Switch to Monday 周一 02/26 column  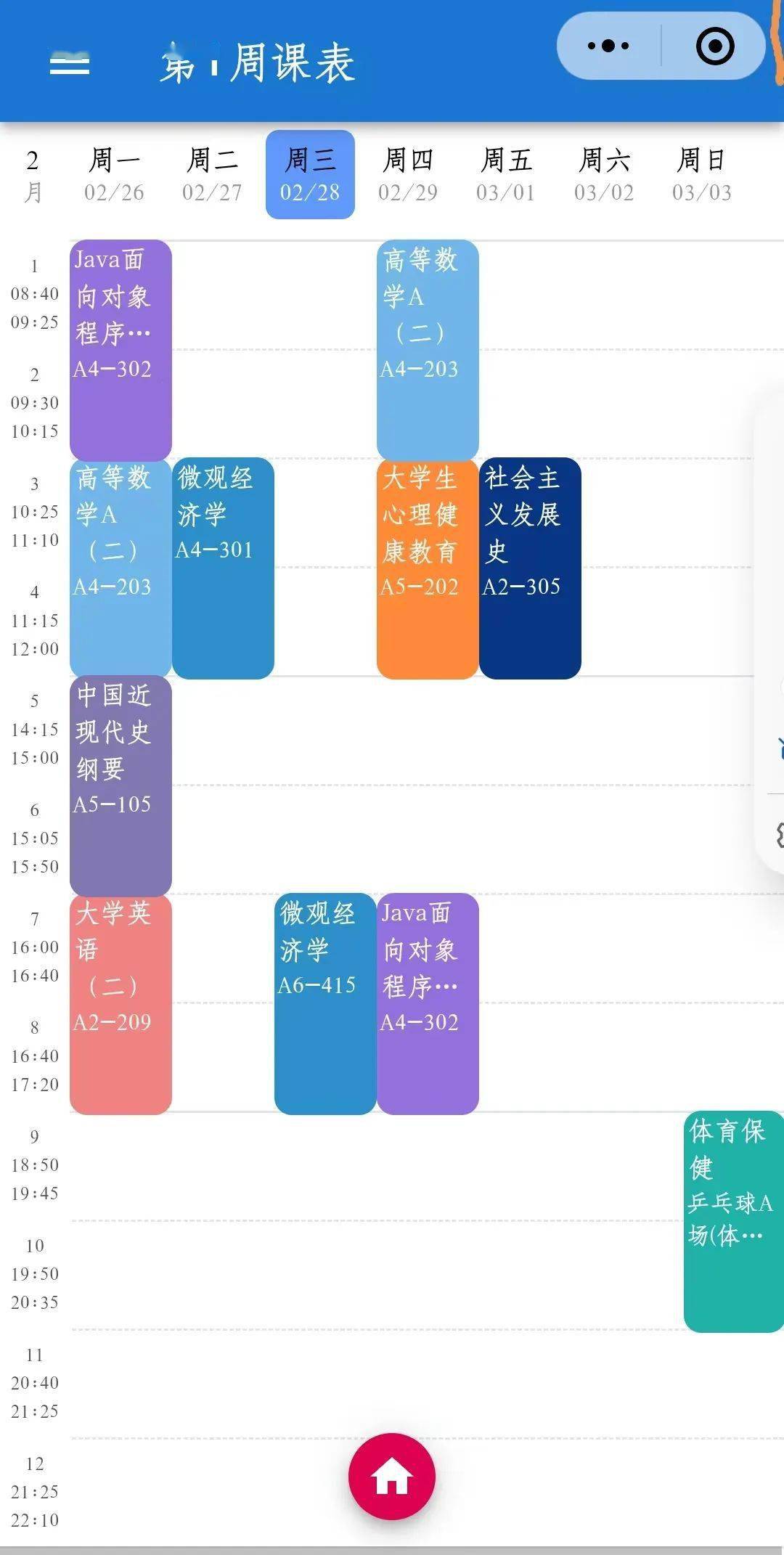(116, 174)
